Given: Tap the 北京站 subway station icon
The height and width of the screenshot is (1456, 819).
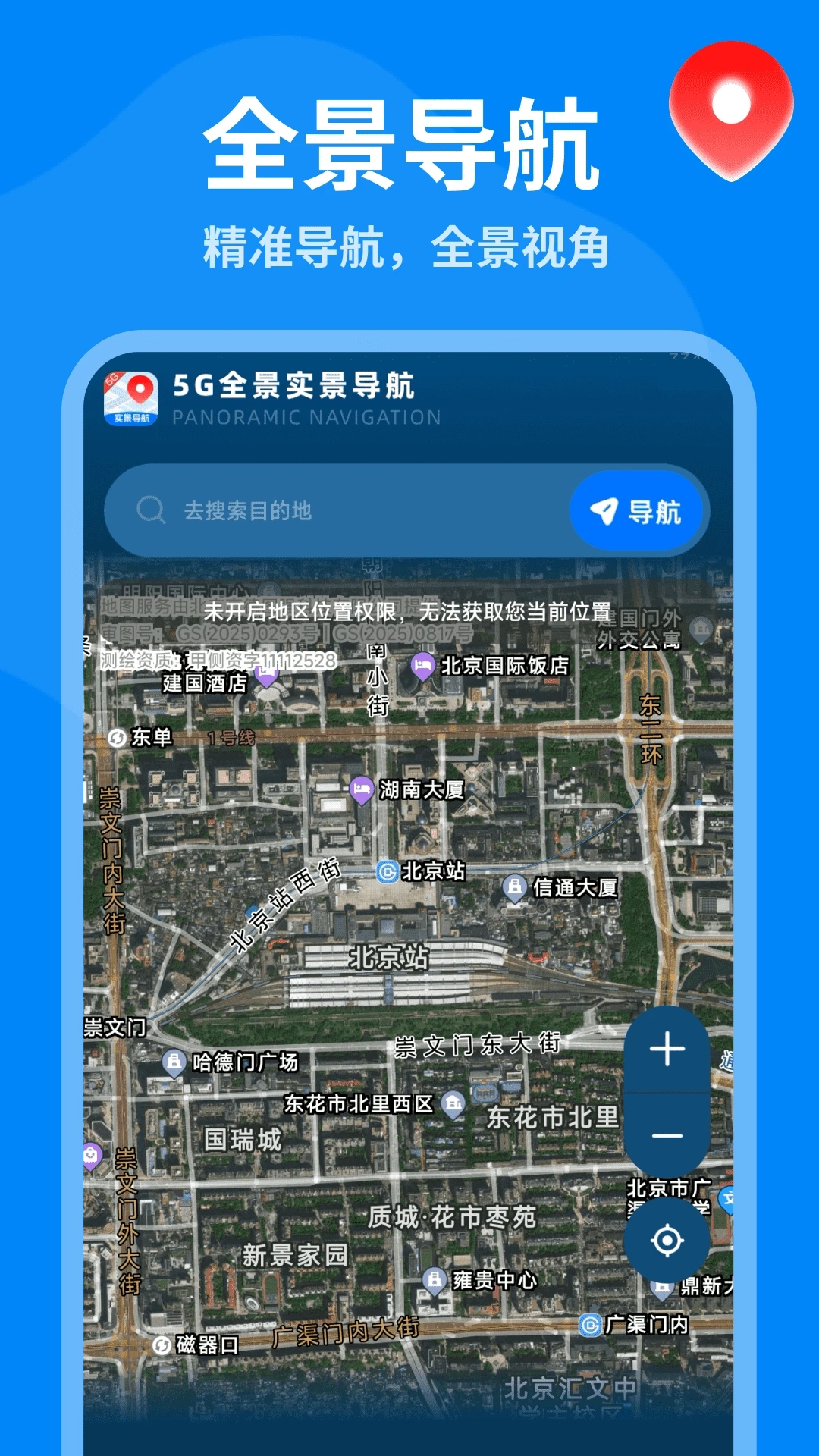Looking at the screenshot, I should click(388, 872).
